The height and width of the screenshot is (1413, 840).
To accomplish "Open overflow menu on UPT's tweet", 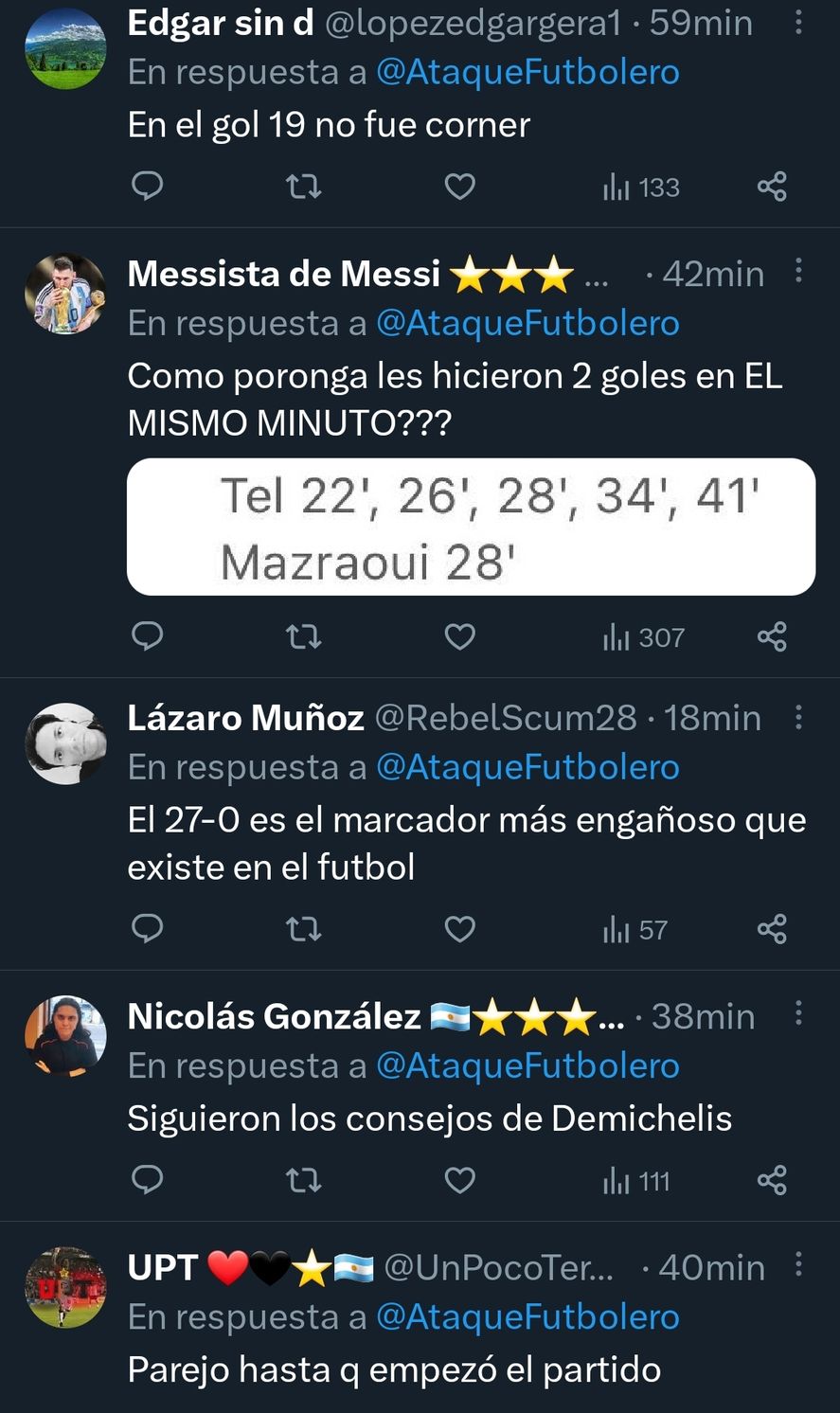I will [x=798, y=1266].
